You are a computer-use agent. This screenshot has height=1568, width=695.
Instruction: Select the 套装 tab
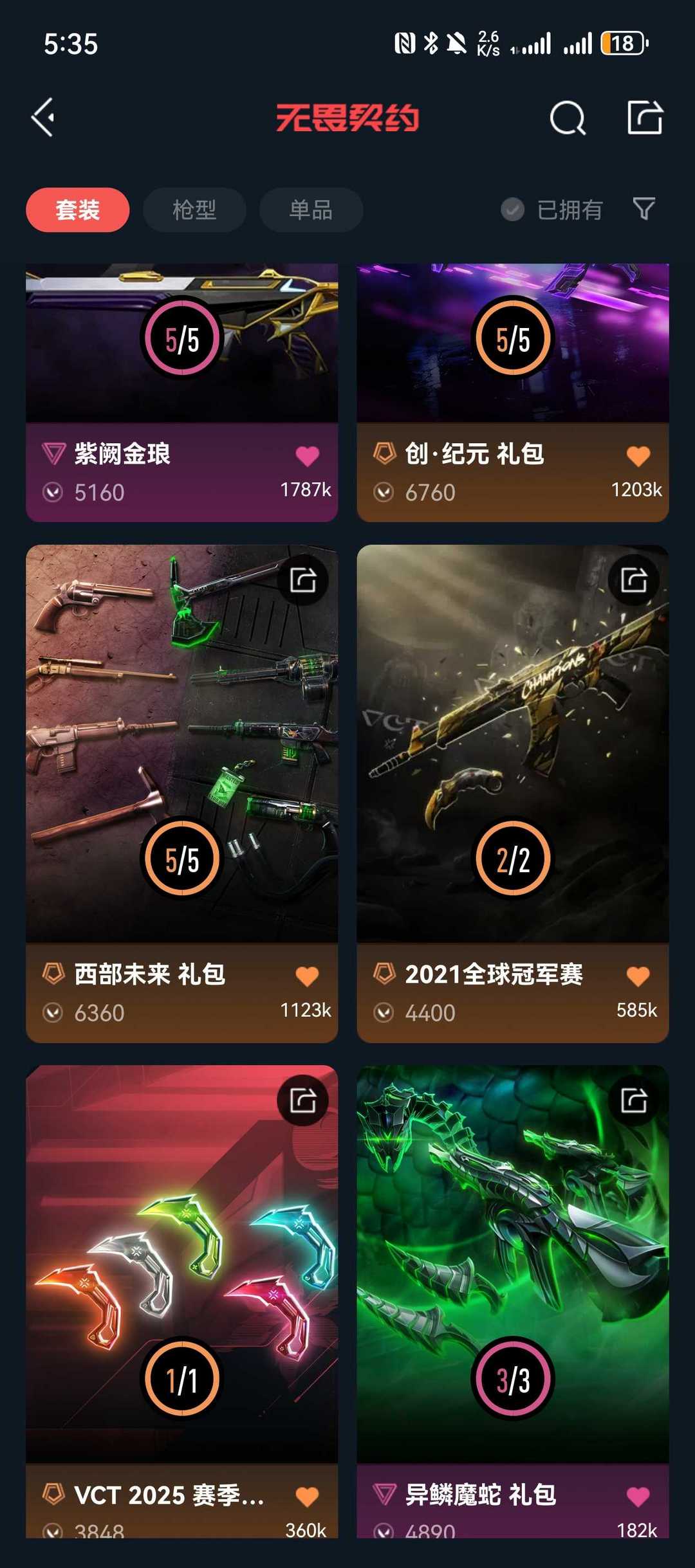pyautogui.click(x=78, y=210)
